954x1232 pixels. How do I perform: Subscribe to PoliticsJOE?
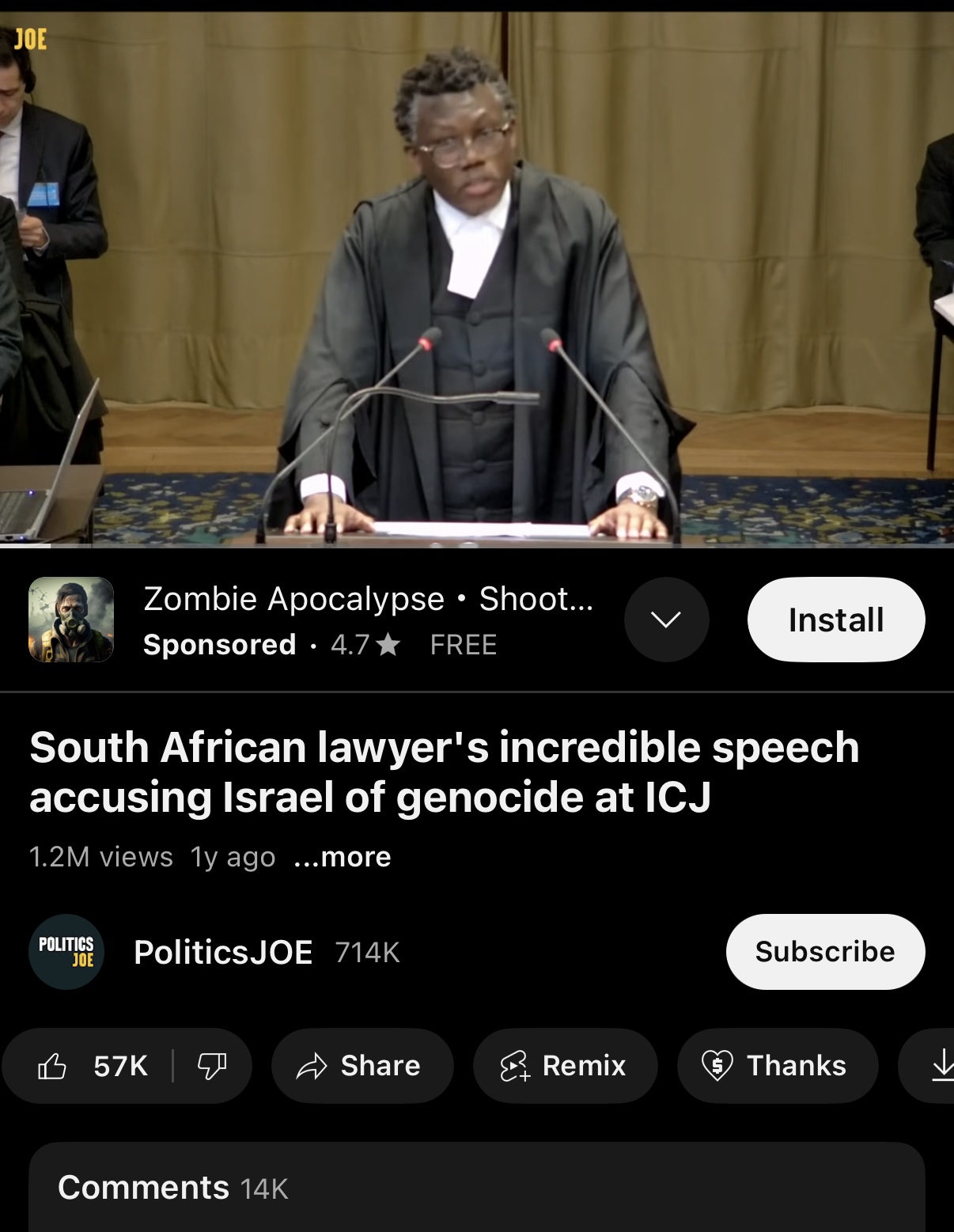click(824, 952)
